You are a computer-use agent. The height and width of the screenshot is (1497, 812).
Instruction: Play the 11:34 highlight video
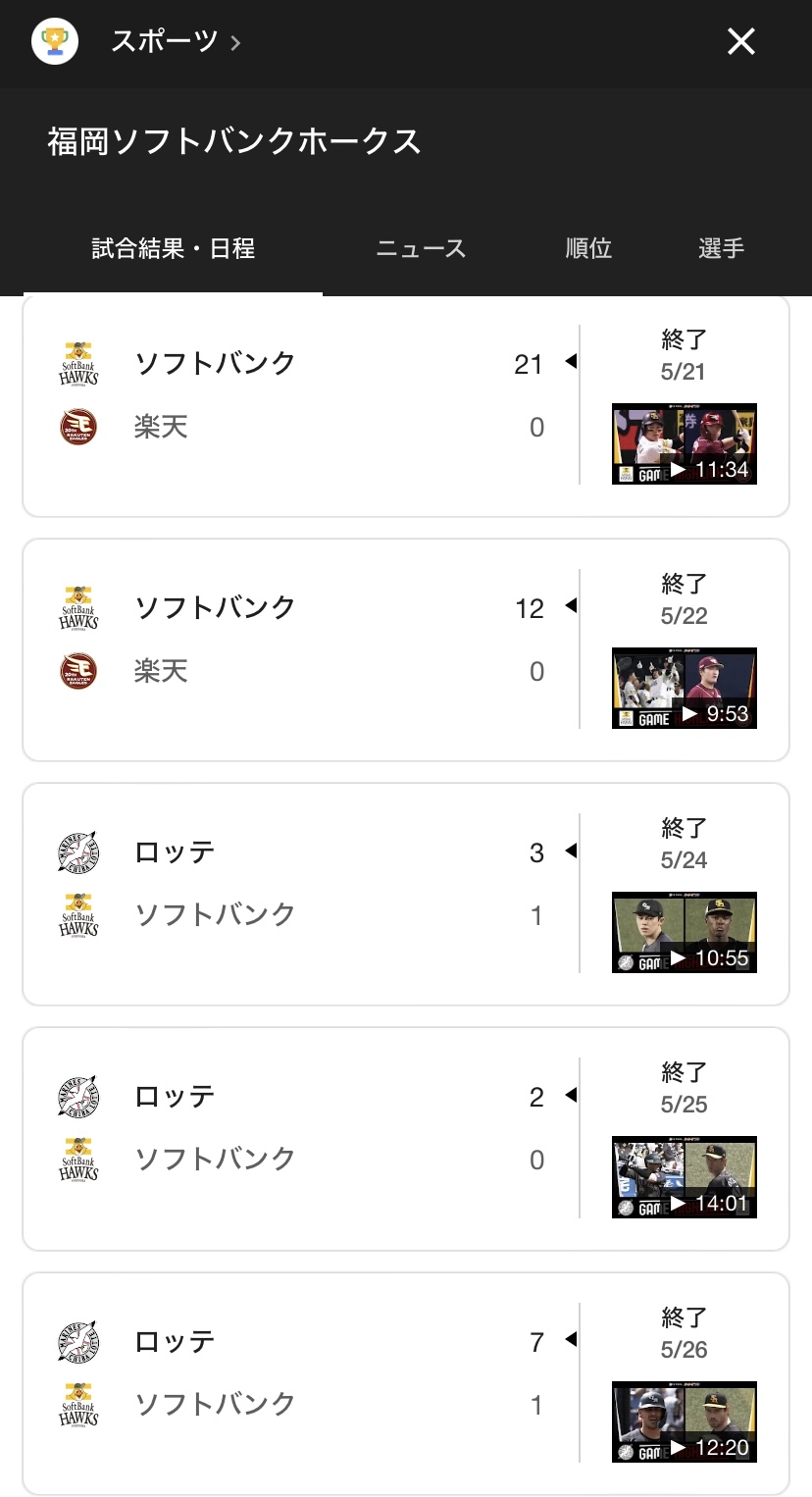pos(685,443)
